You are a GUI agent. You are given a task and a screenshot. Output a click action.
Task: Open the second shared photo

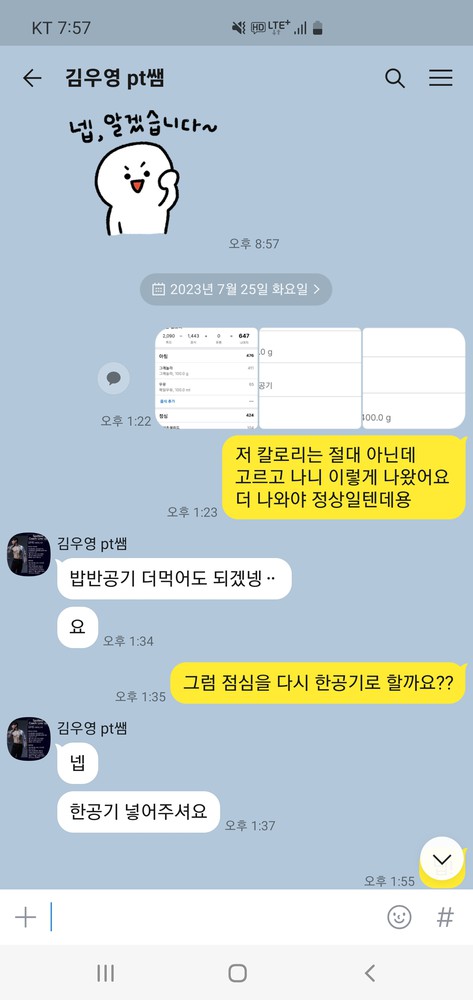[310, 378]
